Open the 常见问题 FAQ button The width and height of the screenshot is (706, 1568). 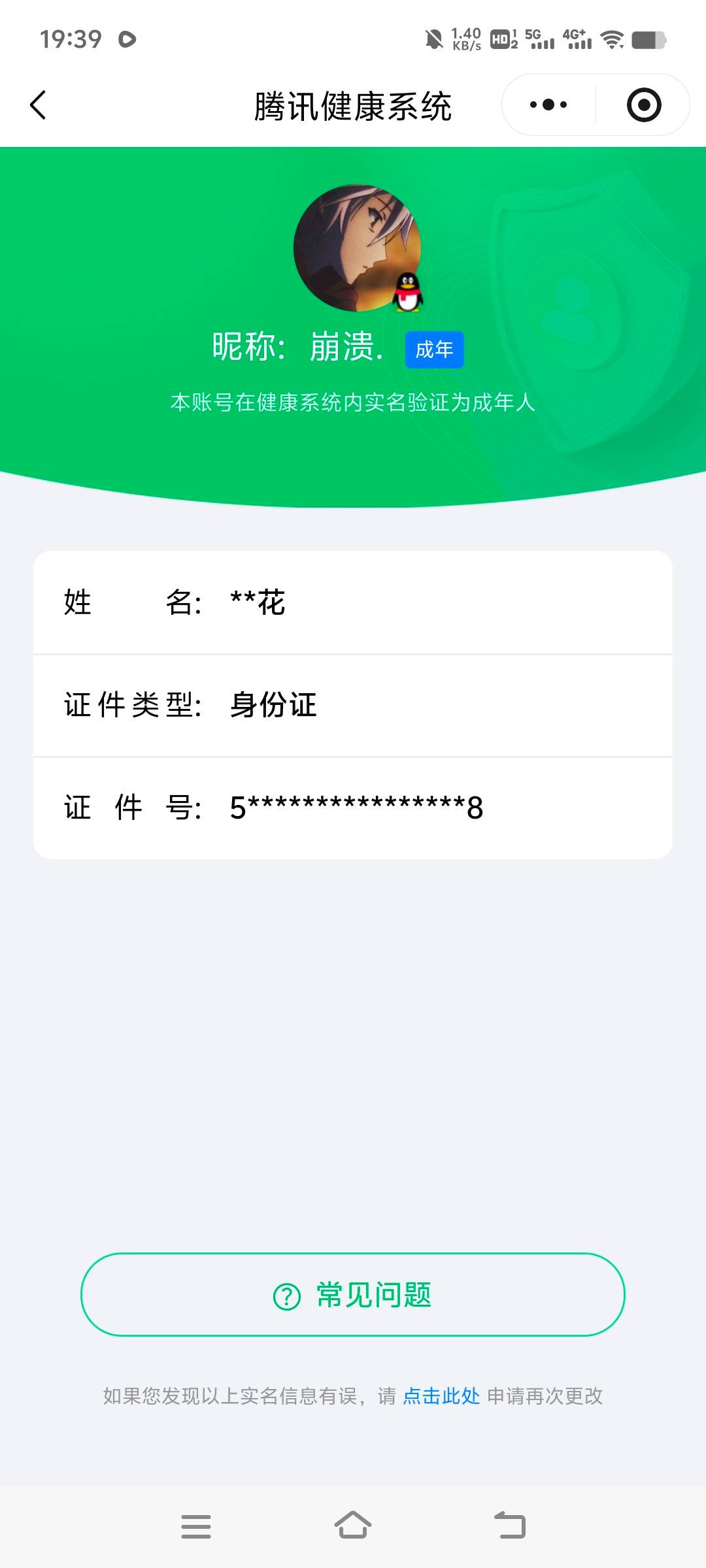[x=353, y=1296]
